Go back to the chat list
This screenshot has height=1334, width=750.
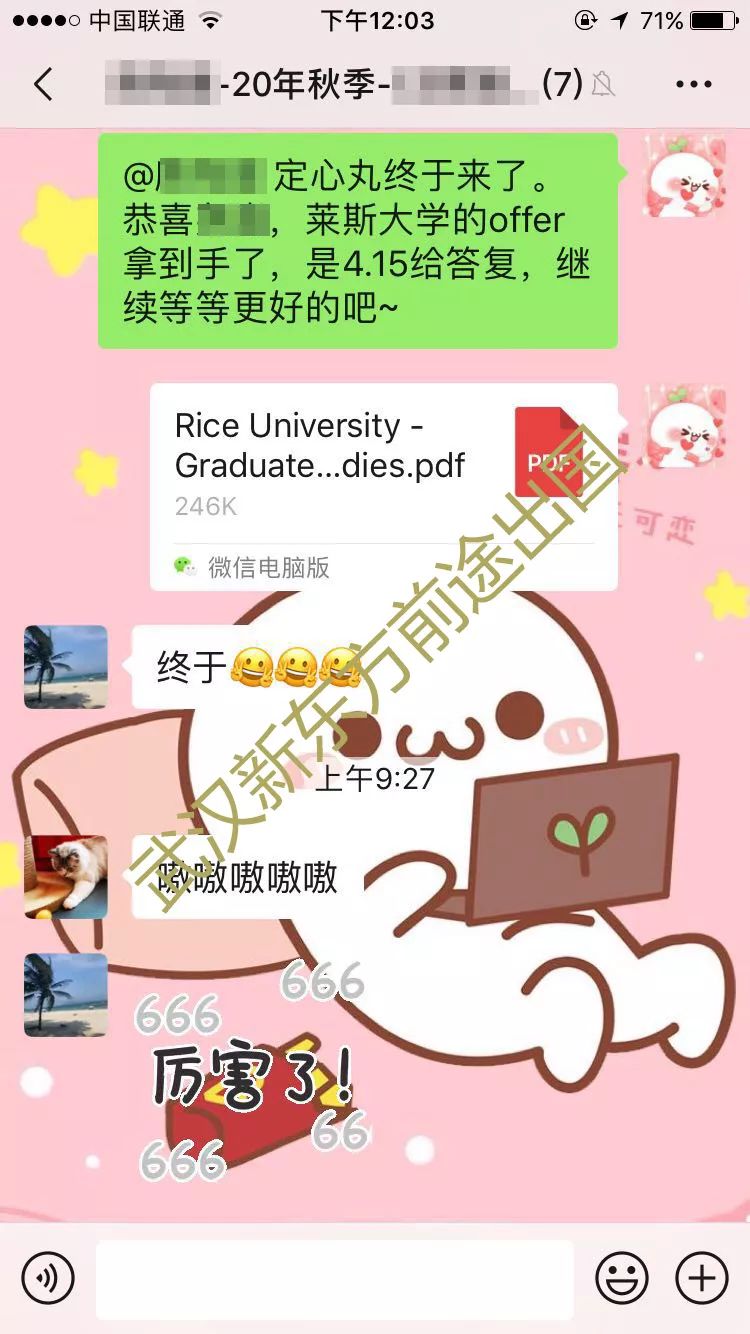42,84
